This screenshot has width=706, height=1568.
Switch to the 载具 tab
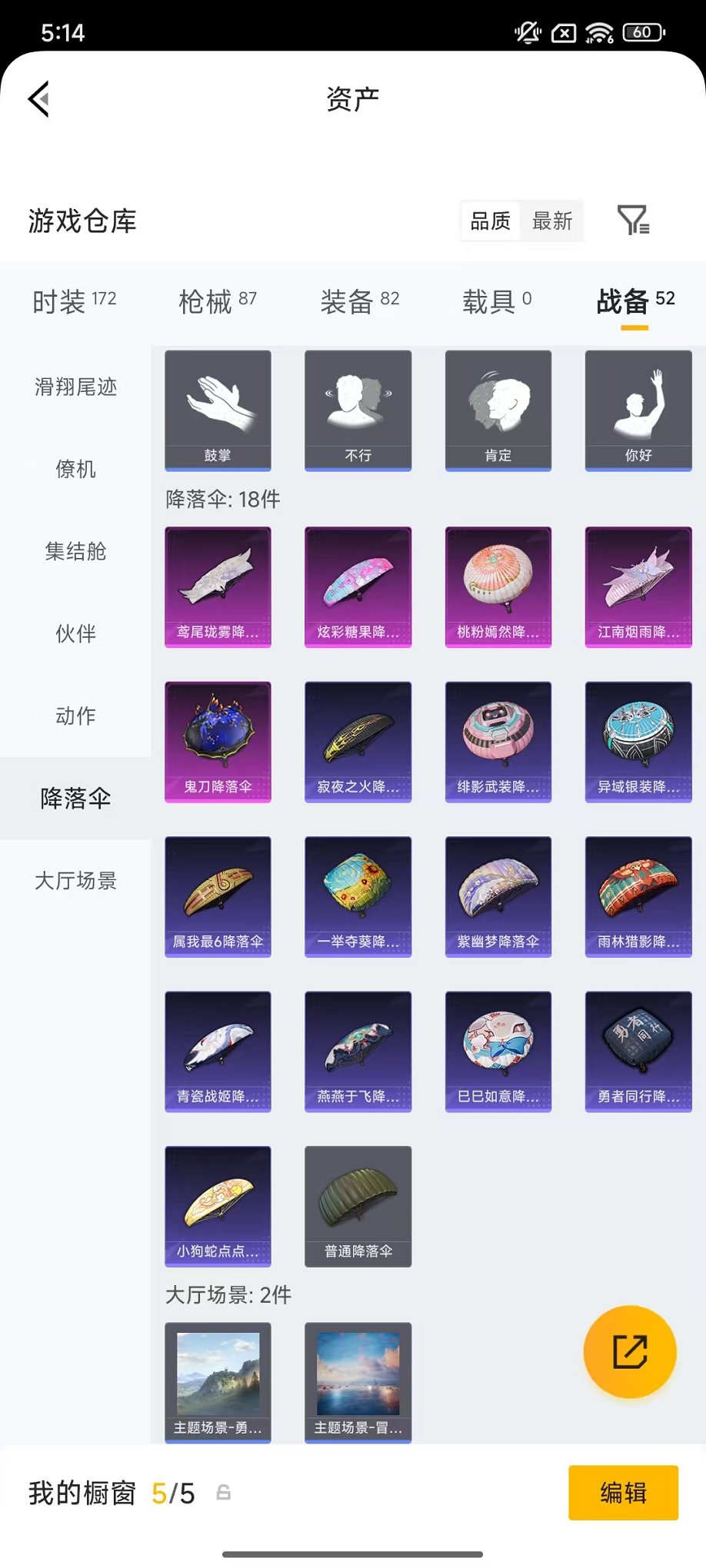click(x=496, y=301)
